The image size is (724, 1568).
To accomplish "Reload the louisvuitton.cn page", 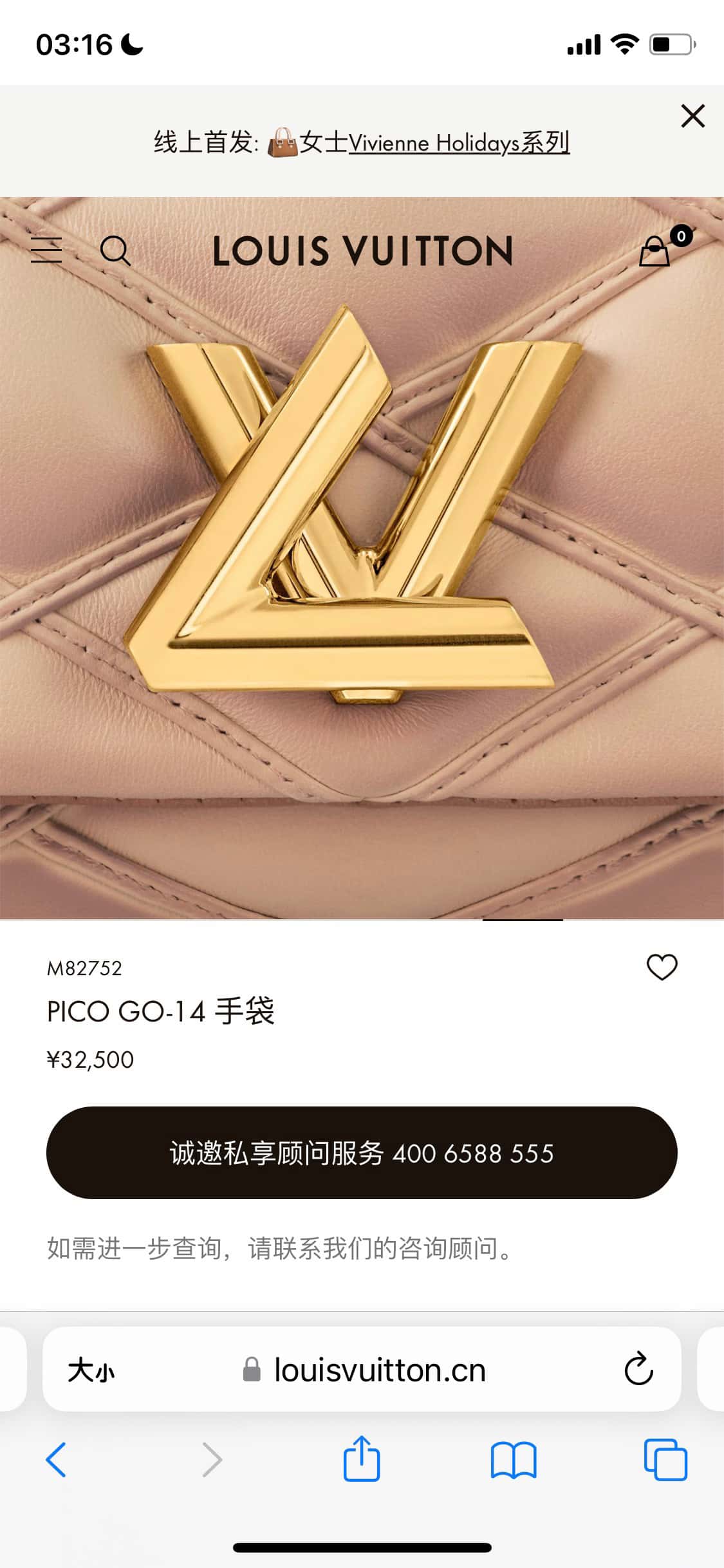I will tap(638, 1369).
